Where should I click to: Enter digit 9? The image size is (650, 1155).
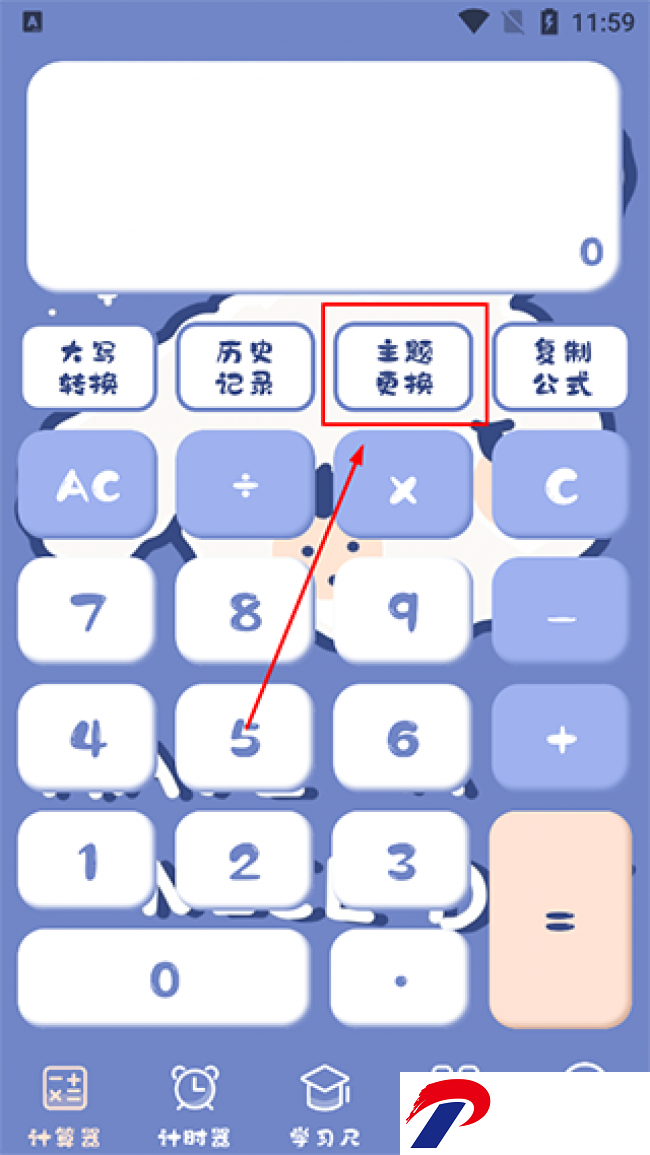(403, 610)
